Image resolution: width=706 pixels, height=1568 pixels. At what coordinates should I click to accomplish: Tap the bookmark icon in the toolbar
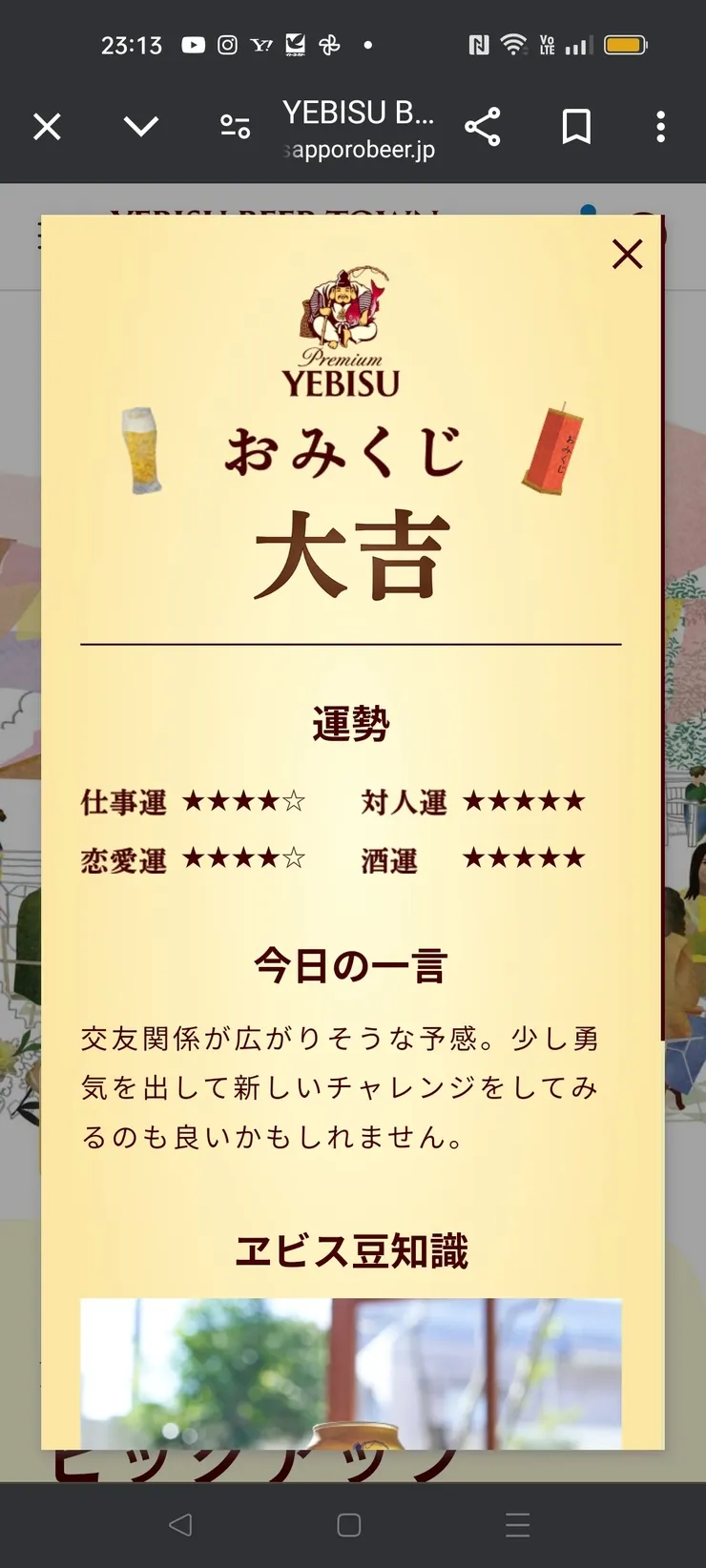tap(574, 126)
